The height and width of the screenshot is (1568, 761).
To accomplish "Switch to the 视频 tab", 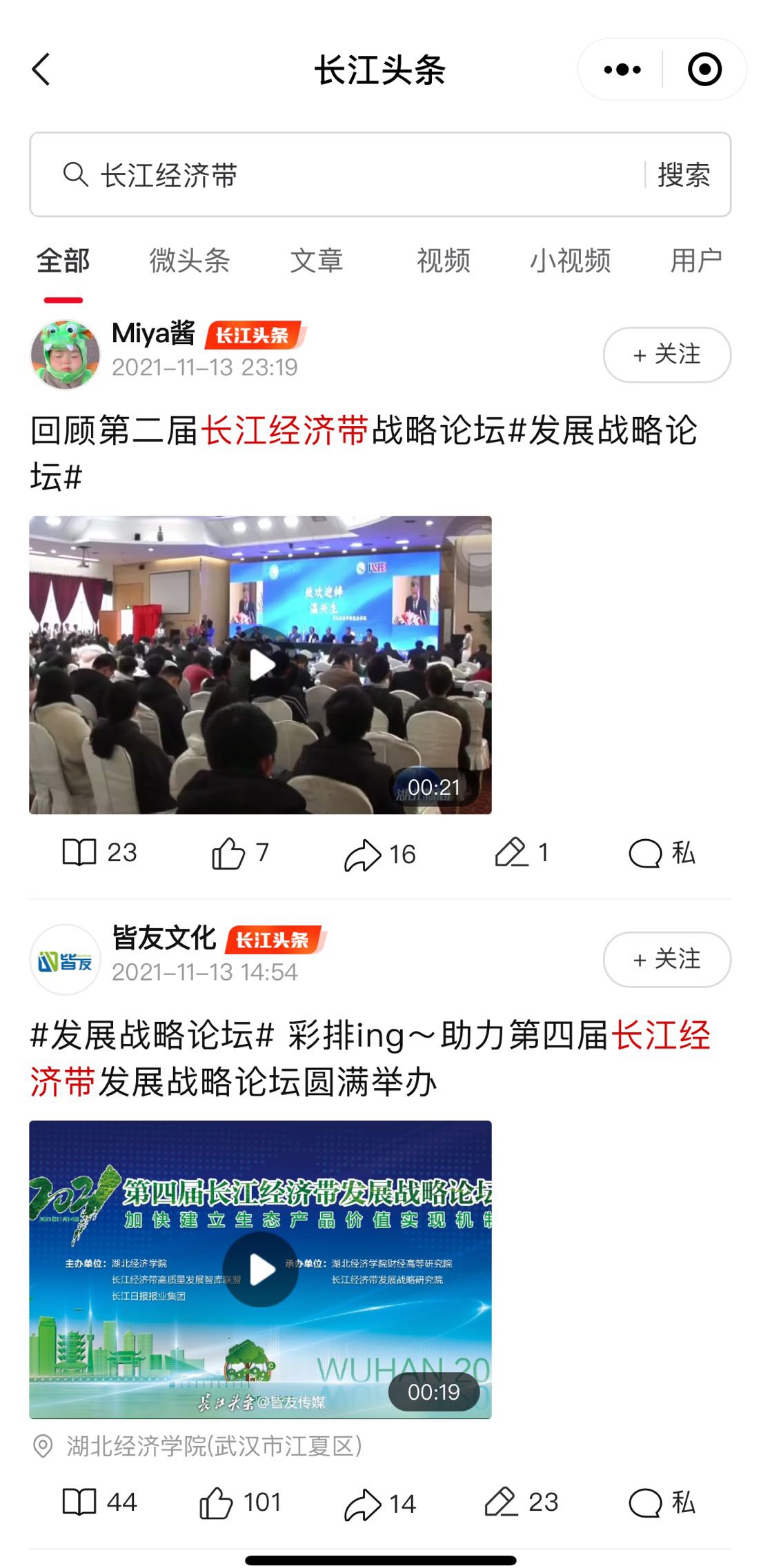I will (443, 261).
